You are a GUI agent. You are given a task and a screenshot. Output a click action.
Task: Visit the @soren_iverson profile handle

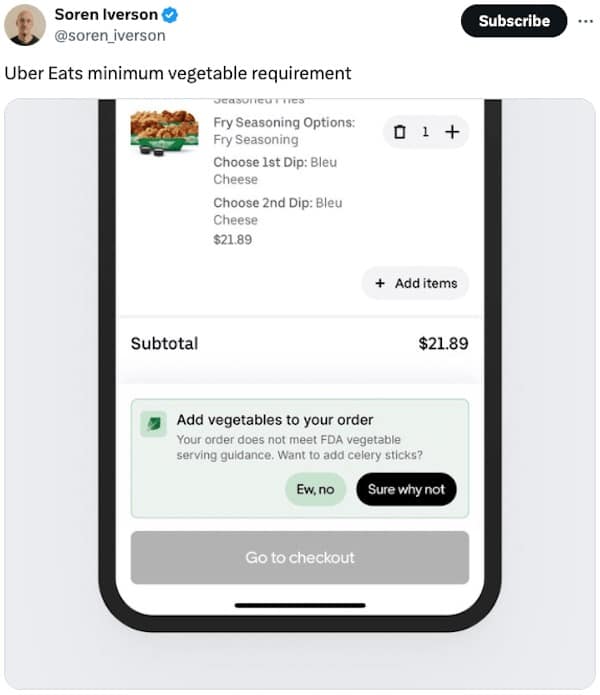[110, 35]
